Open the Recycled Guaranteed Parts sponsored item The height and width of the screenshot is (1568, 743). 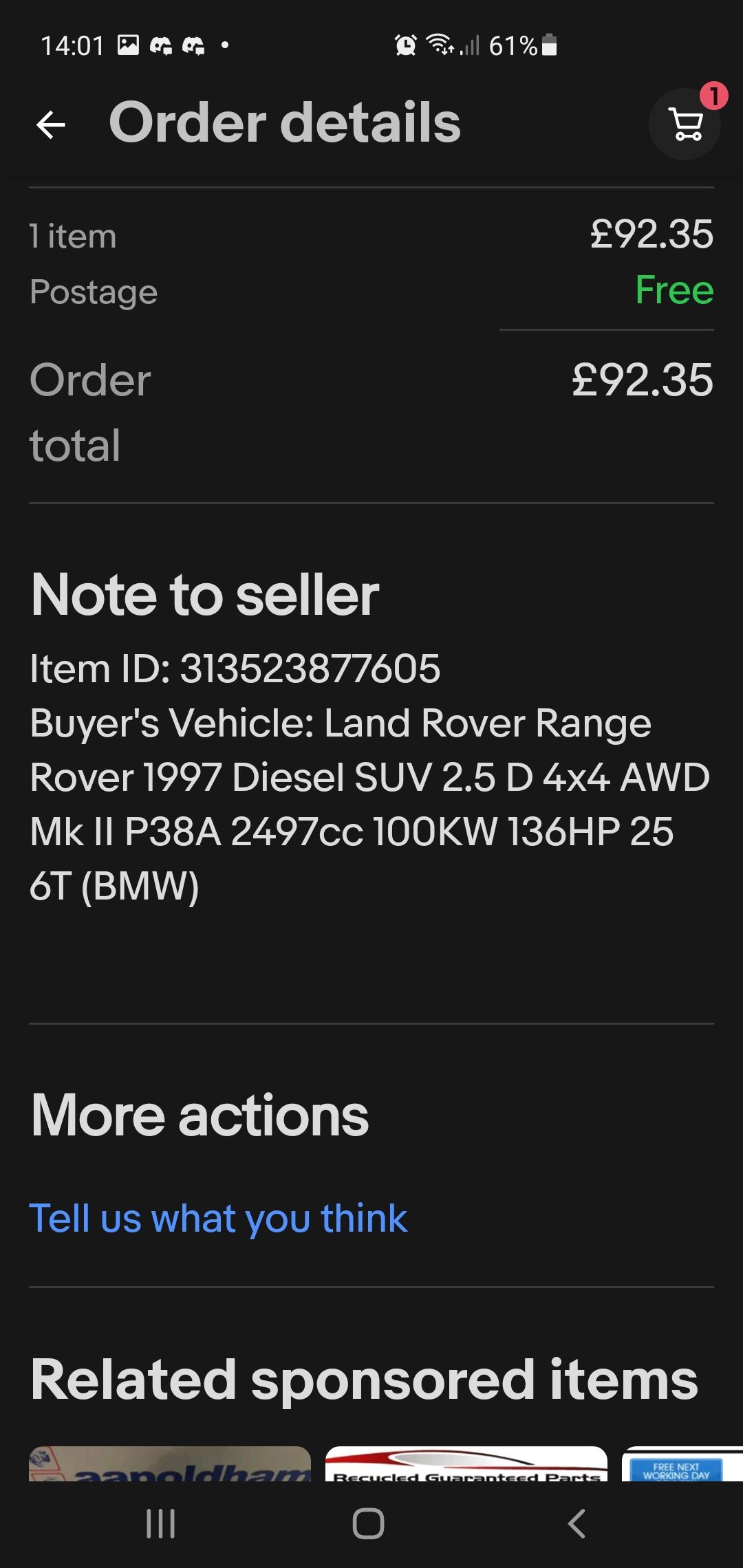click(466, 1463)
